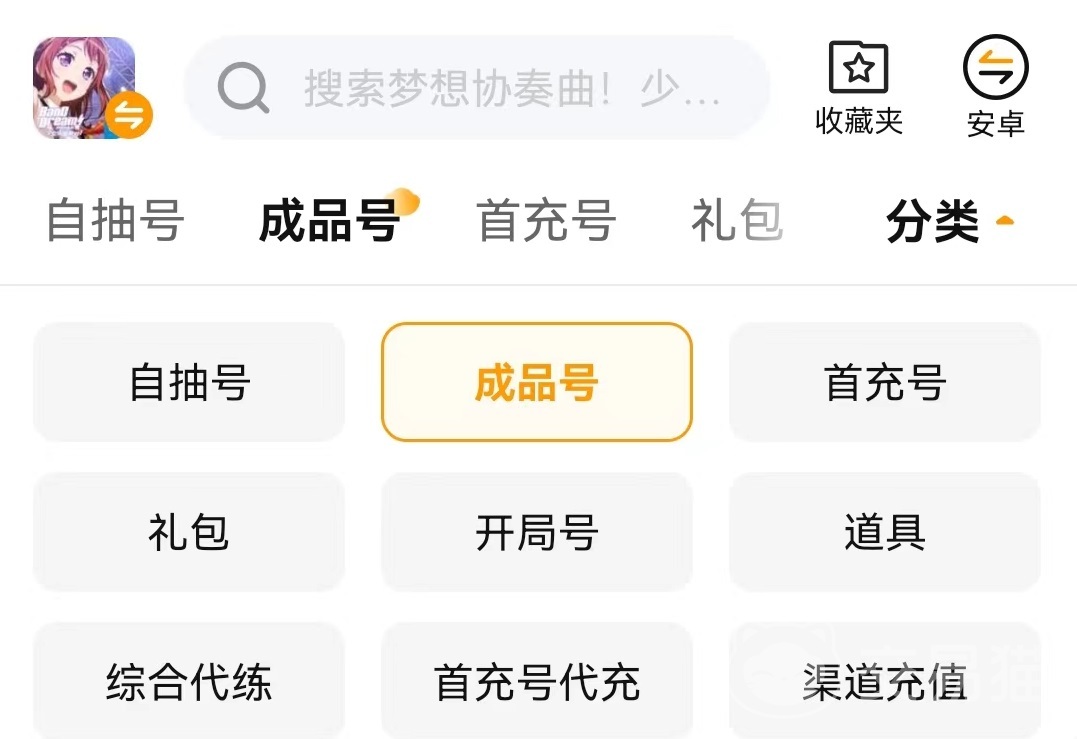1077x739 pixels.
Task: Open the 收藏夹 favorites folder
Action: [859, 88]
